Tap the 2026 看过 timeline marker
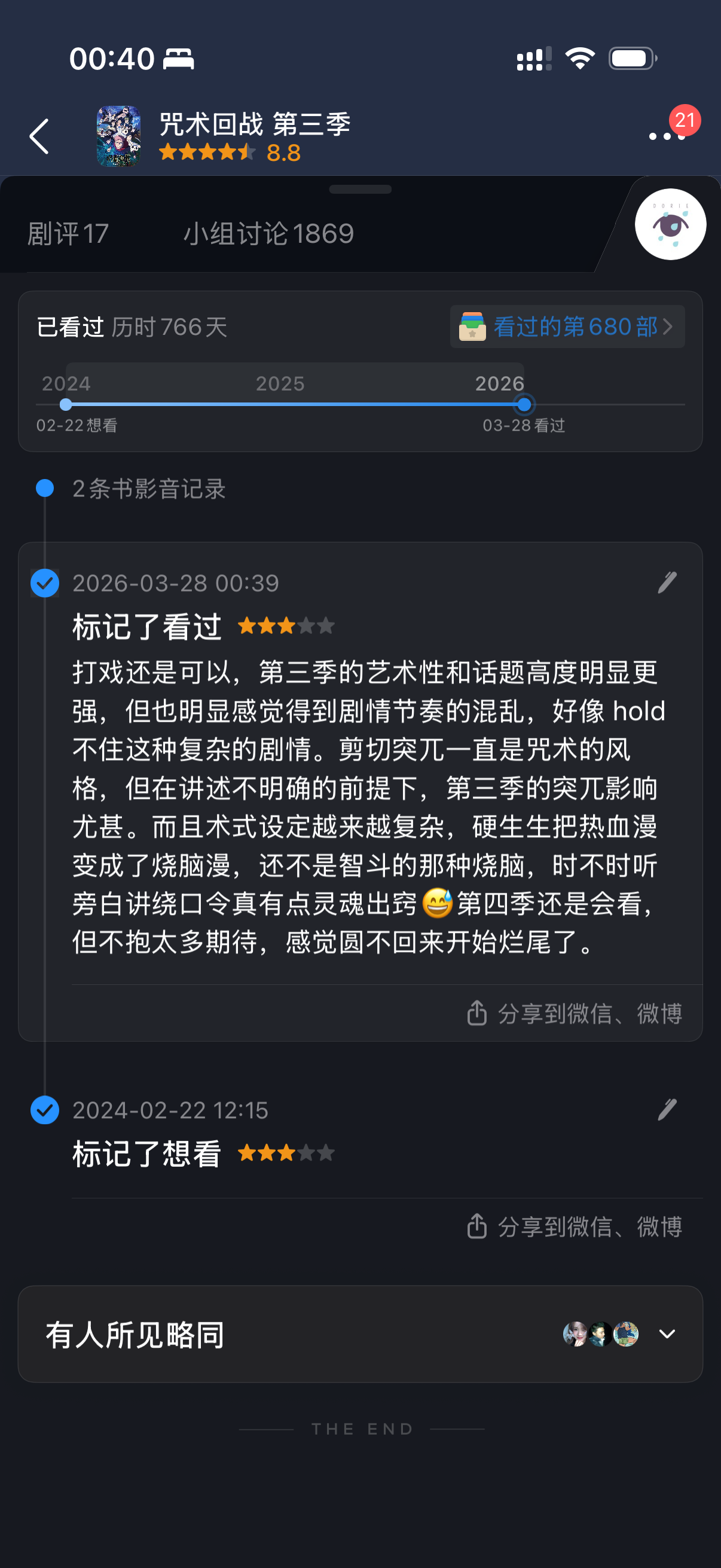The width and height of the screenshot is (721, 1568). coord(524,404)
